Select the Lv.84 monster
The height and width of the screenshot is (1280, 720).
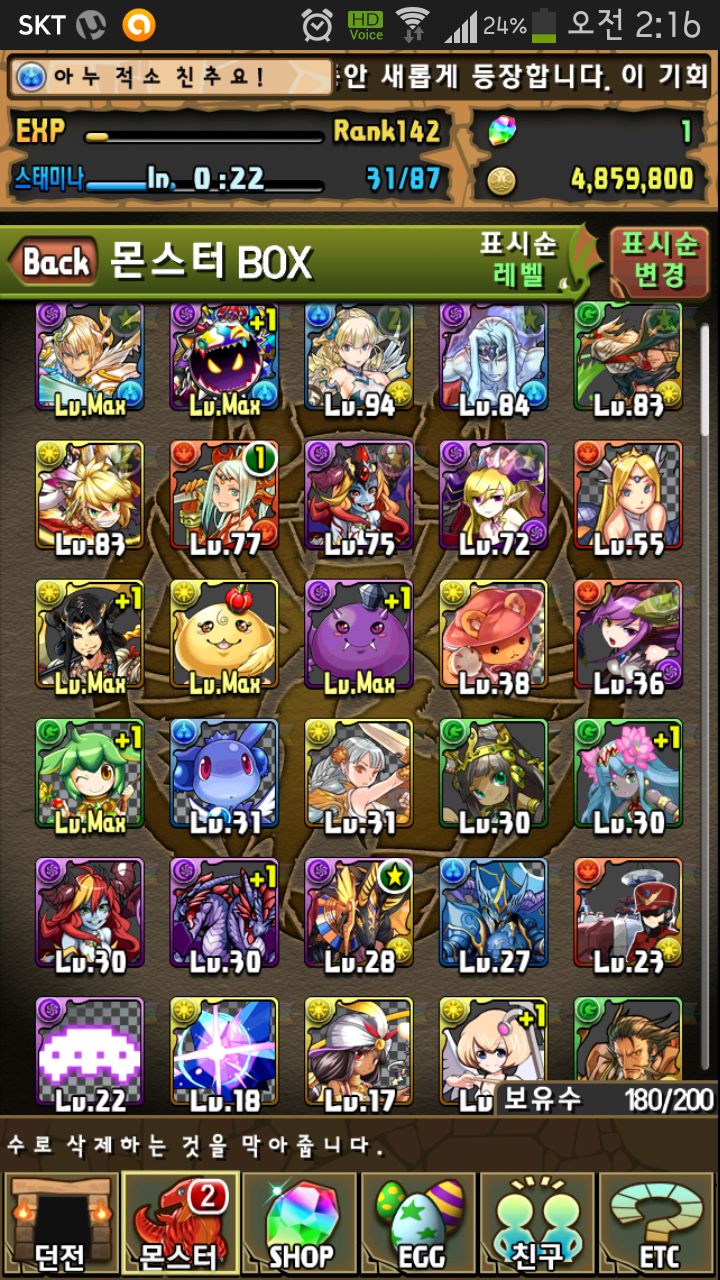[x=493, y=358]
